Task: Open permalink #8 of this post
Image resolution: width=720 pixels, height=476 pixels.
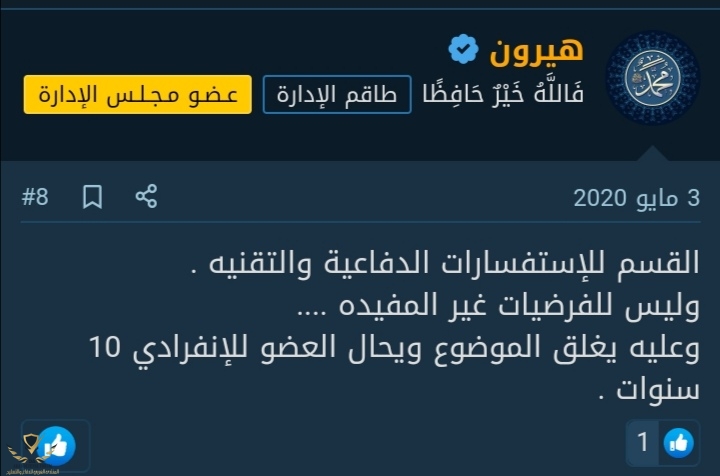Action: [x=35, y=197]
